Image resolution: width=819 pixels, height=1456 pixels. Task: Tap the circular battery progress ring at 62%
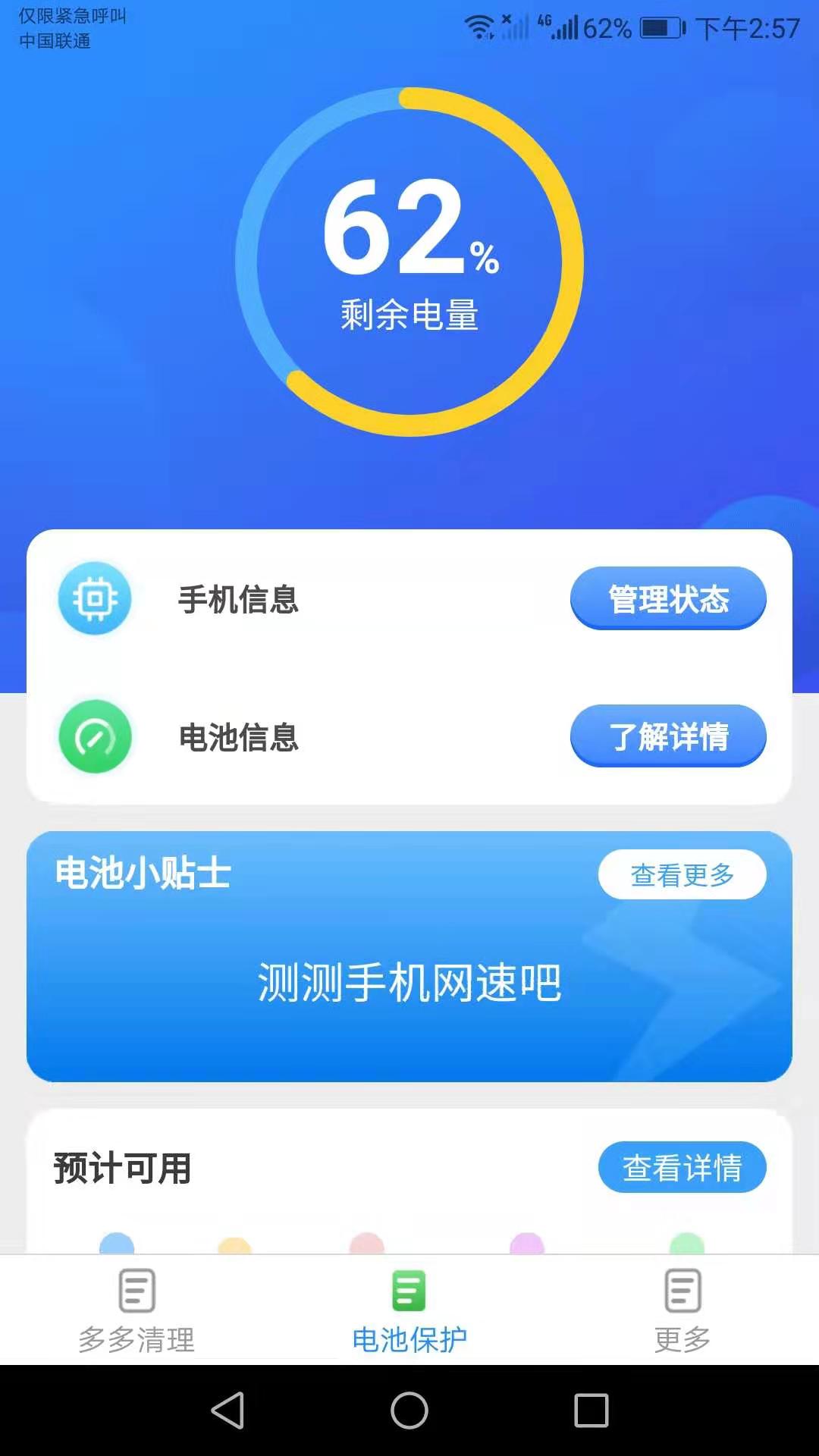[409, 258]
